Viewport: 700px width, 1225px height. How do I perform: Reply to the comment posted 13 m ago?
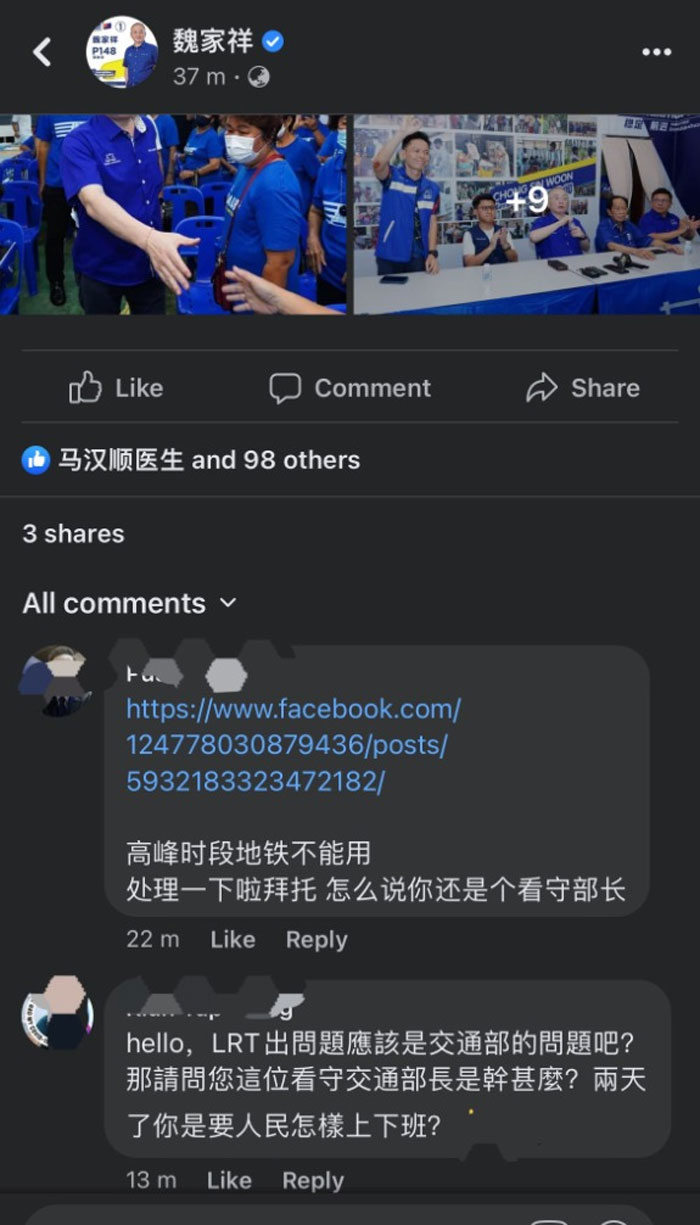pyautogui.click(x=312, y=1181)
